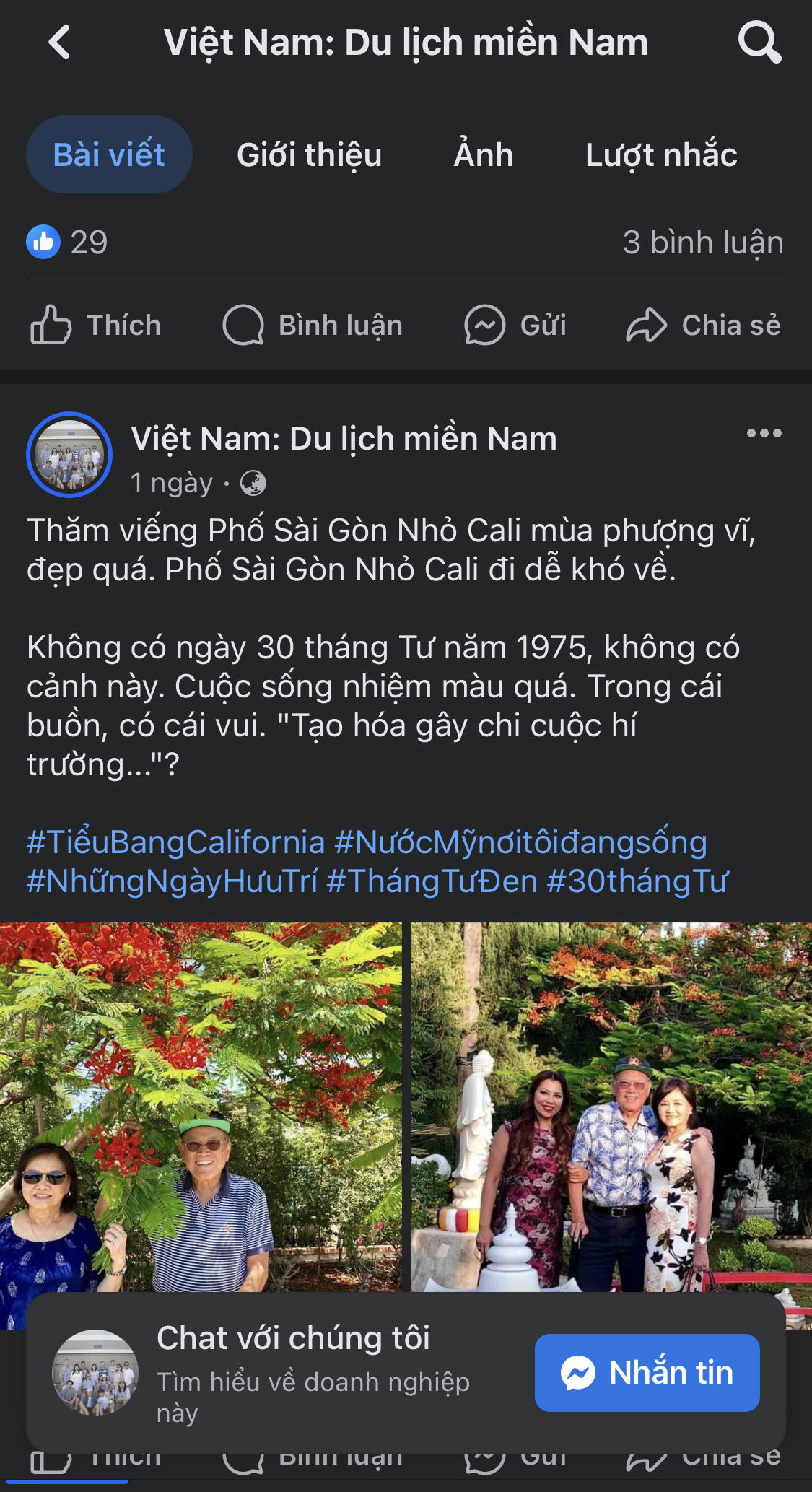Open hashtag #30thángTư

[x=637, y=881]
